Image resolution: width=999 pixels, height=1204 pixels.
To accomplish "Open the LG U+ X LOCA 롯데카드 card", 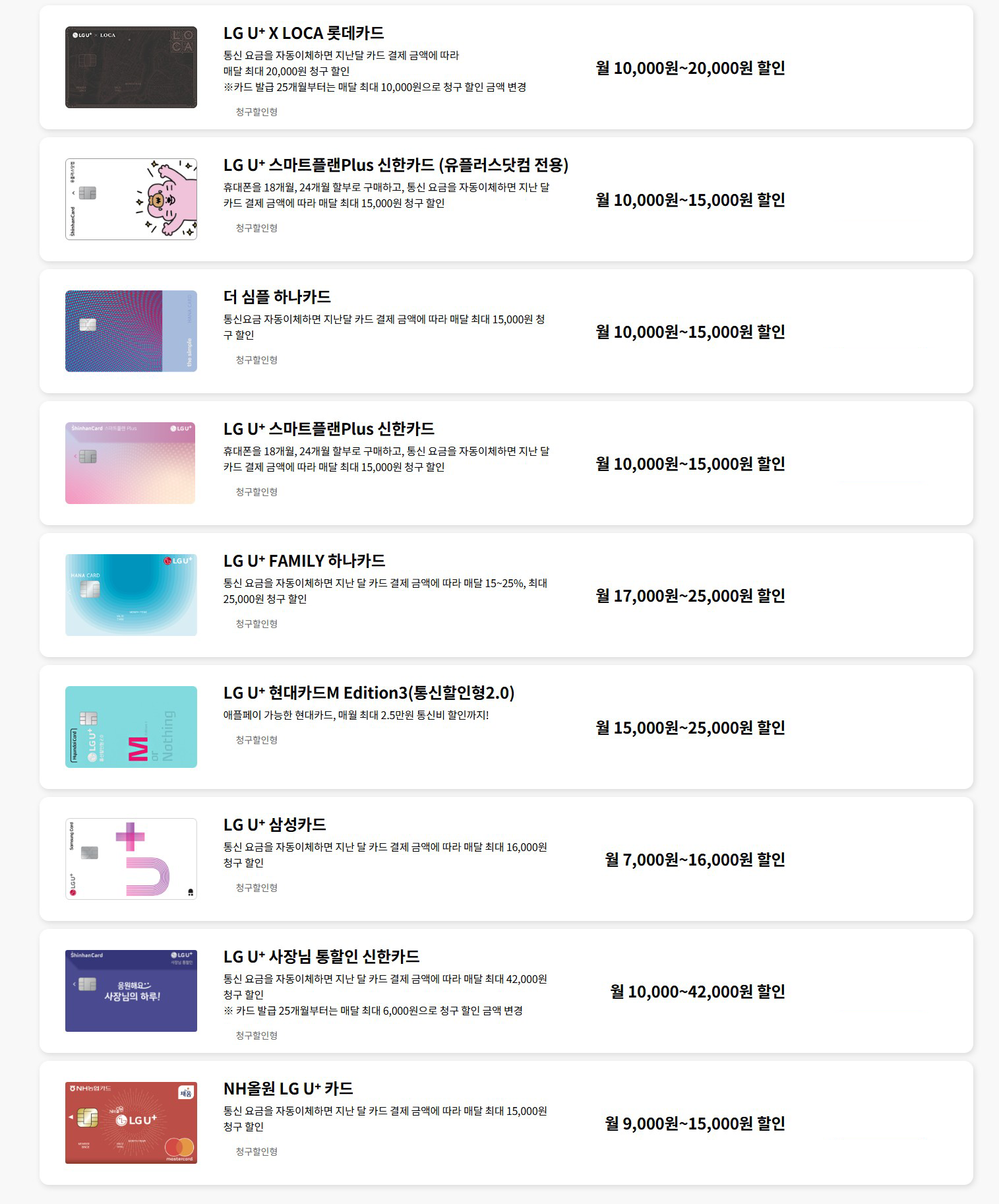I will pos(303,34).
